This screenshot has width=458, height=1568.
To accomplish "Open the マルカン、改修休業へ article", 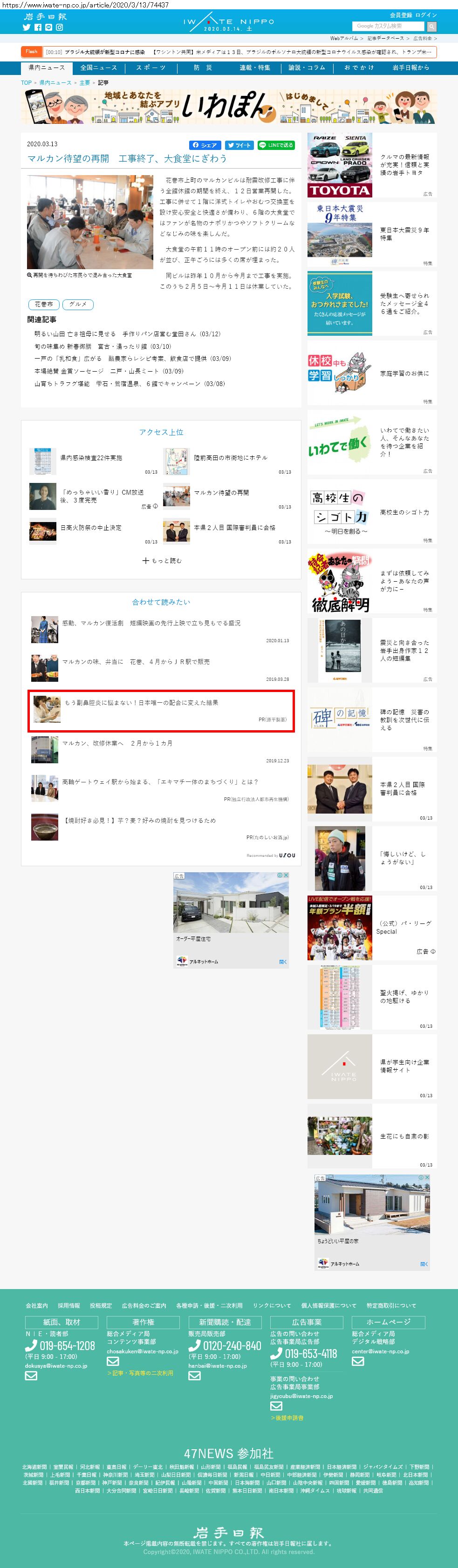I will tap(117, 743).
